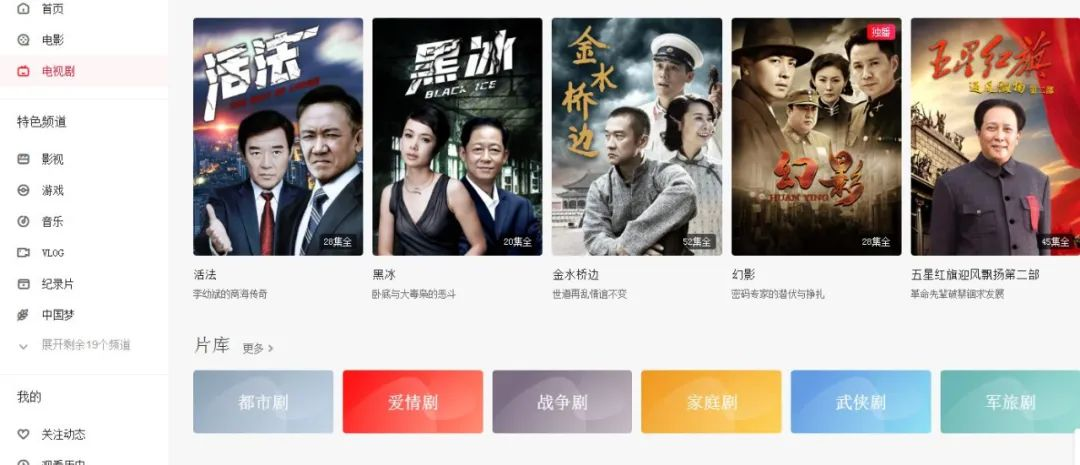Browse the 都市剧 category
The image size is (1080, 465).
click(263, 402)
